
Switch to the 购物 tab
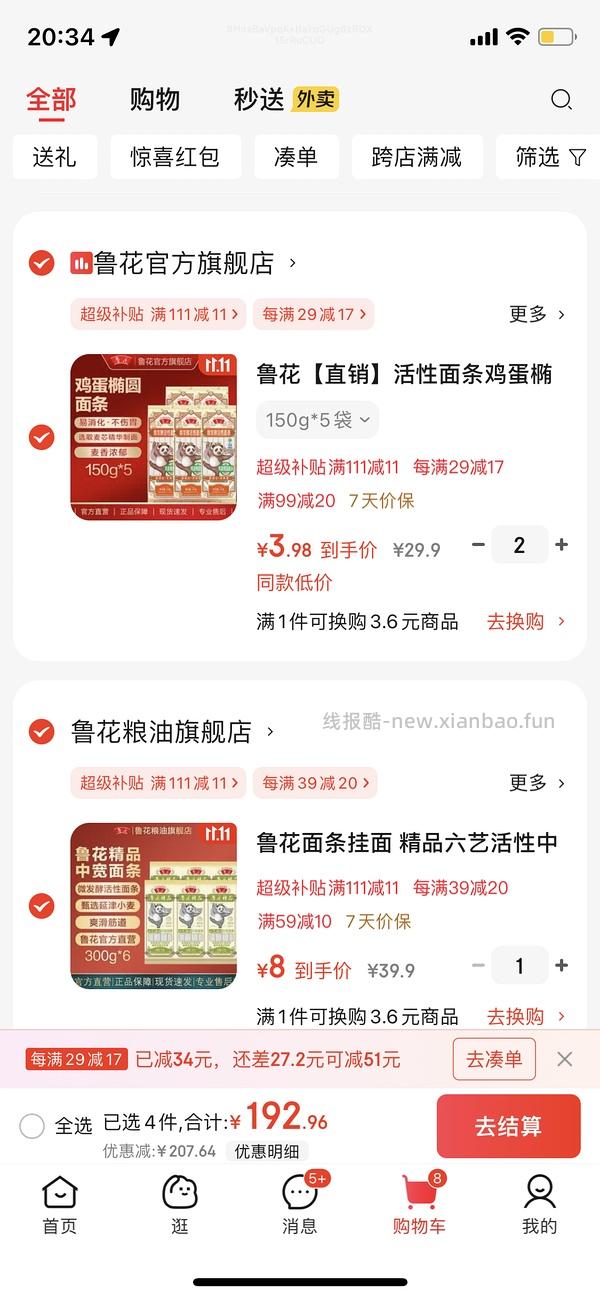pyautogui.click(x=154, y=99)
